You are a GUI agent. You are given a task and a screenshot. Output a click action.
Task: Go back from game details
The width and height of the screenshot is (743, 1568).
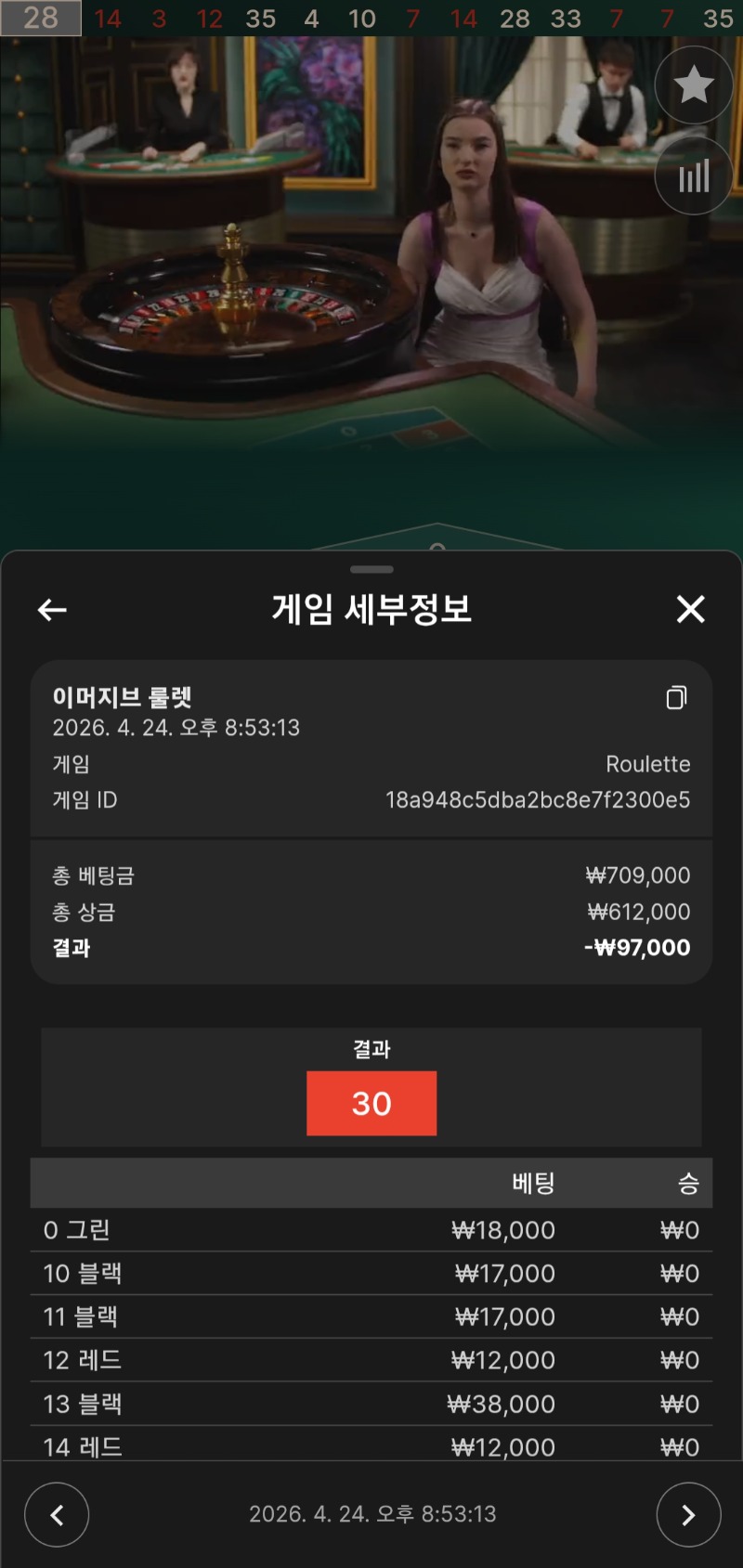(52, 610)
